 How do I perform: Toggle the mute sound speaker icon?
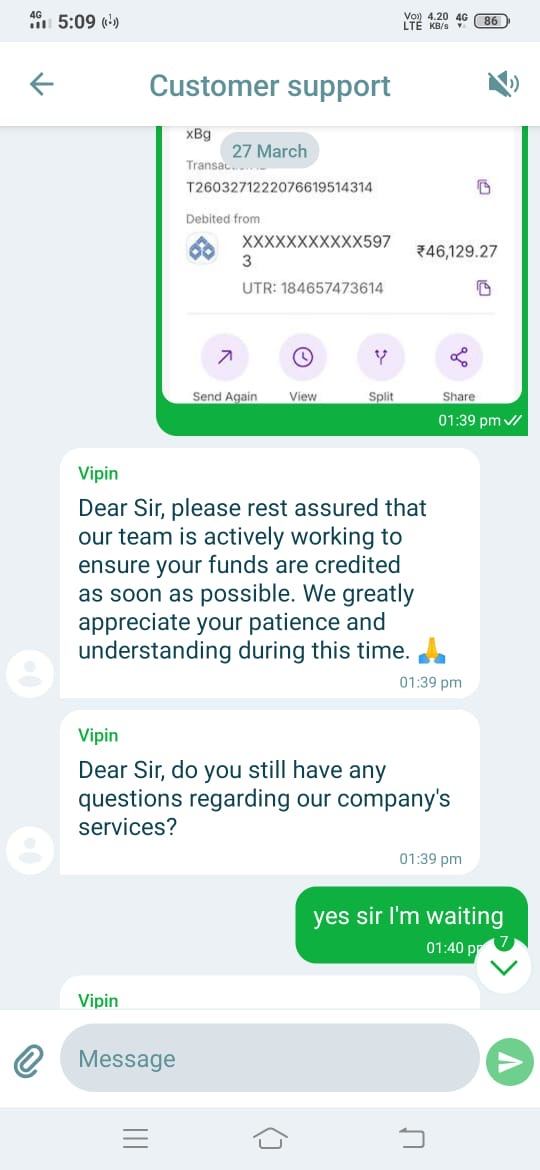tap(503, 84)
